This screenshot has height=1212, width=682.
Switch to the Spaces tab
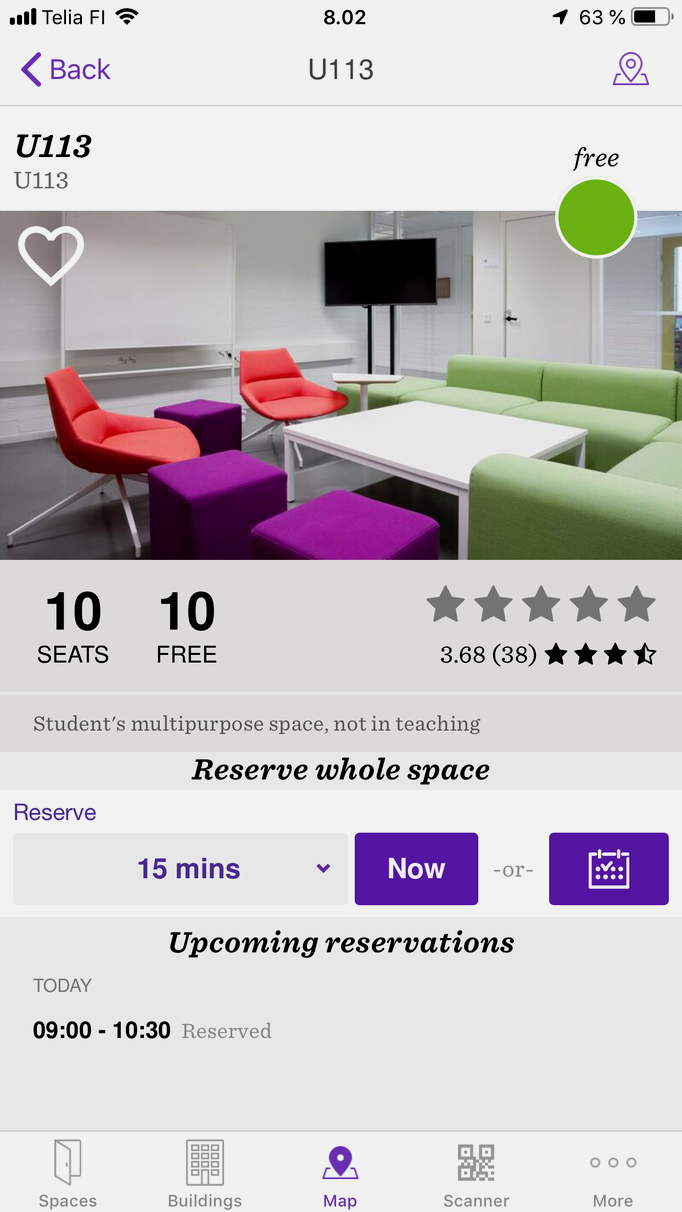click(x=68, y=1174)
